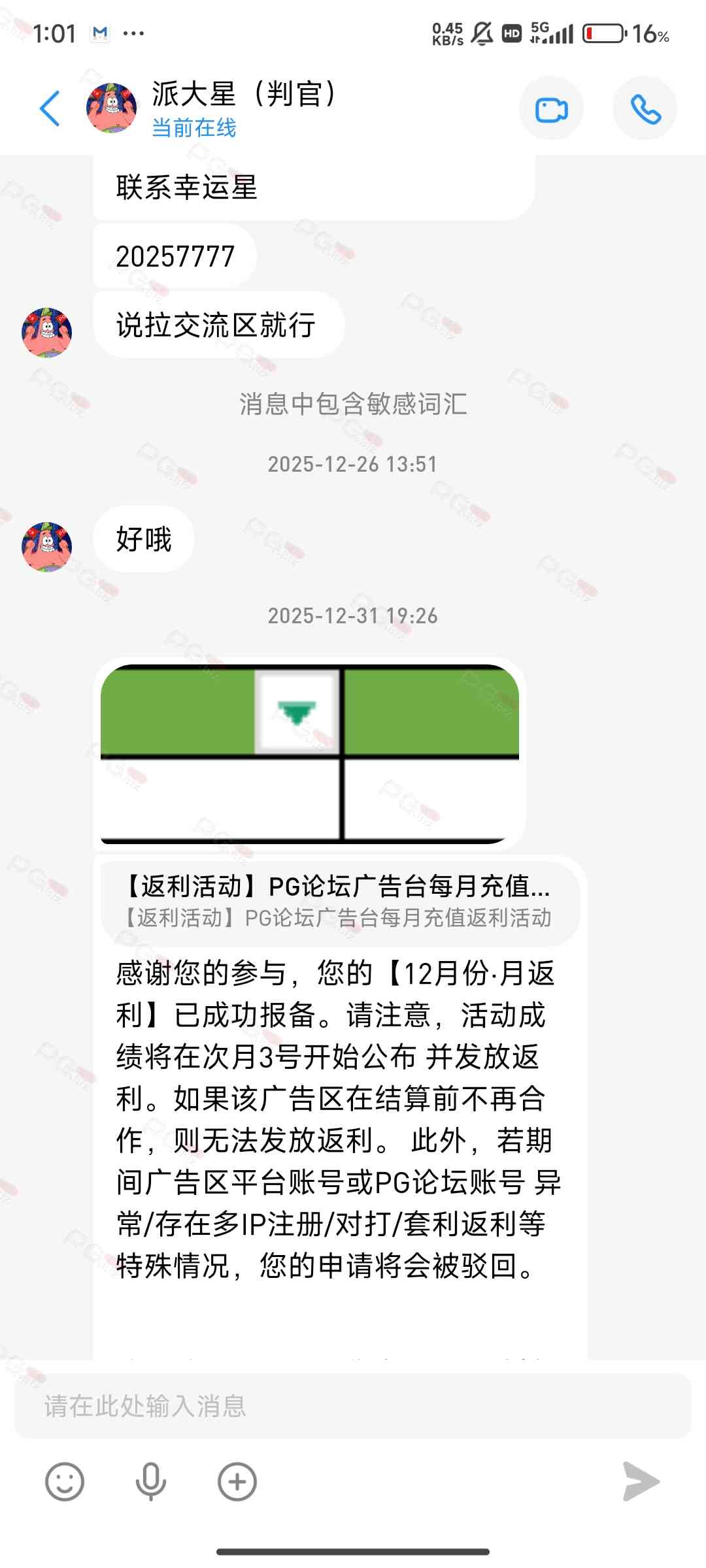Start a voice call with 派大星
Image resolution: width=706 pixels, height=1568 pixels.
point(645,109)
